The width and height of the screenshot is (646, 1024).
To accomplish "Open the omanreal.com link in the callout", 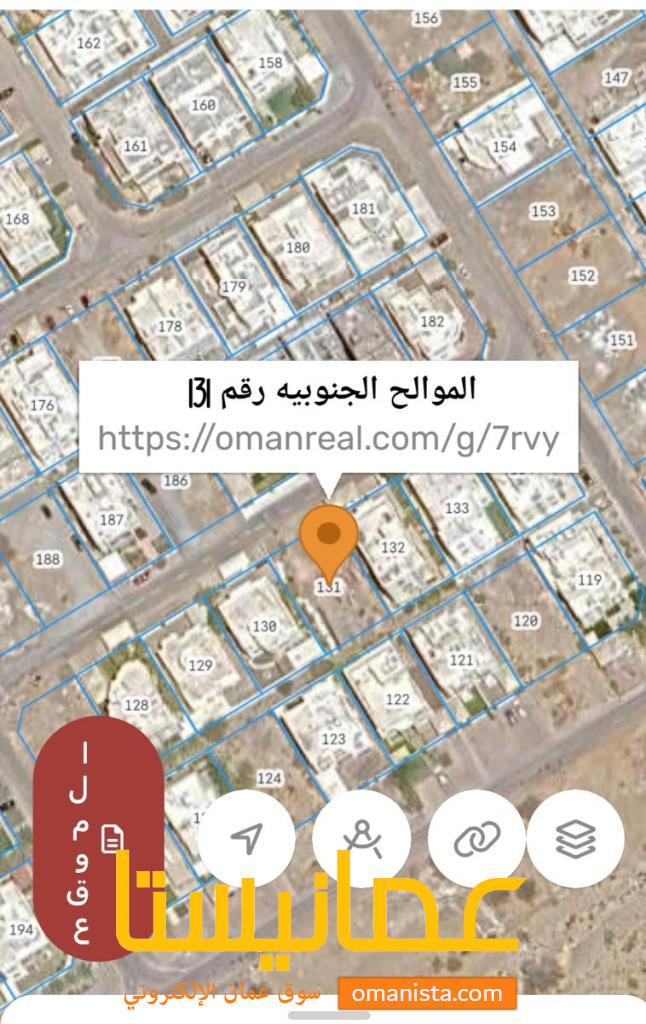I will [326, 437].
